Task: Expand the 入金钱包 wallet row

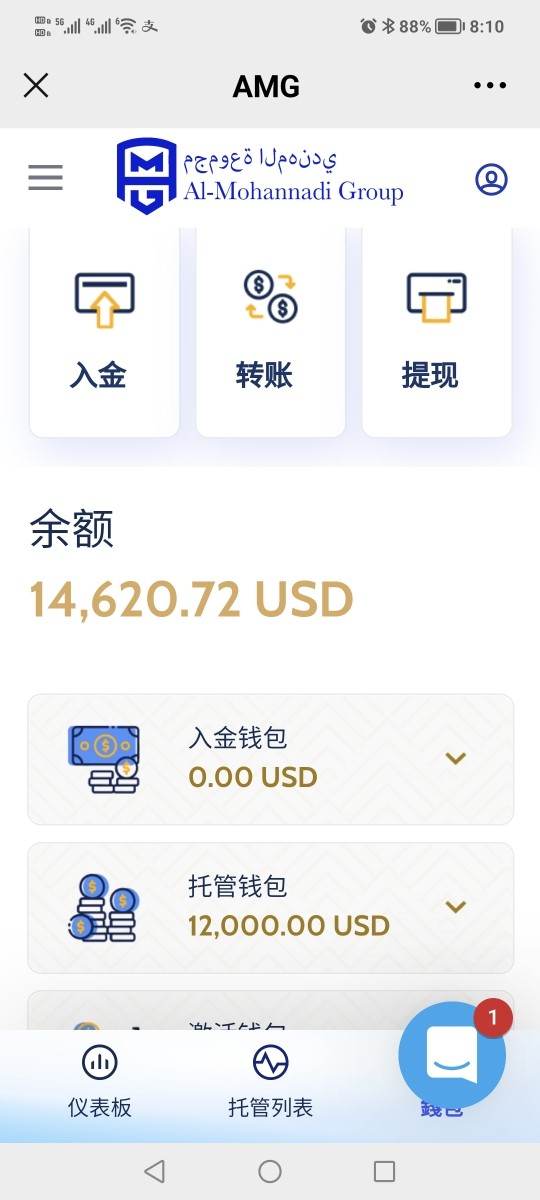Action: (x=271, y=759)
